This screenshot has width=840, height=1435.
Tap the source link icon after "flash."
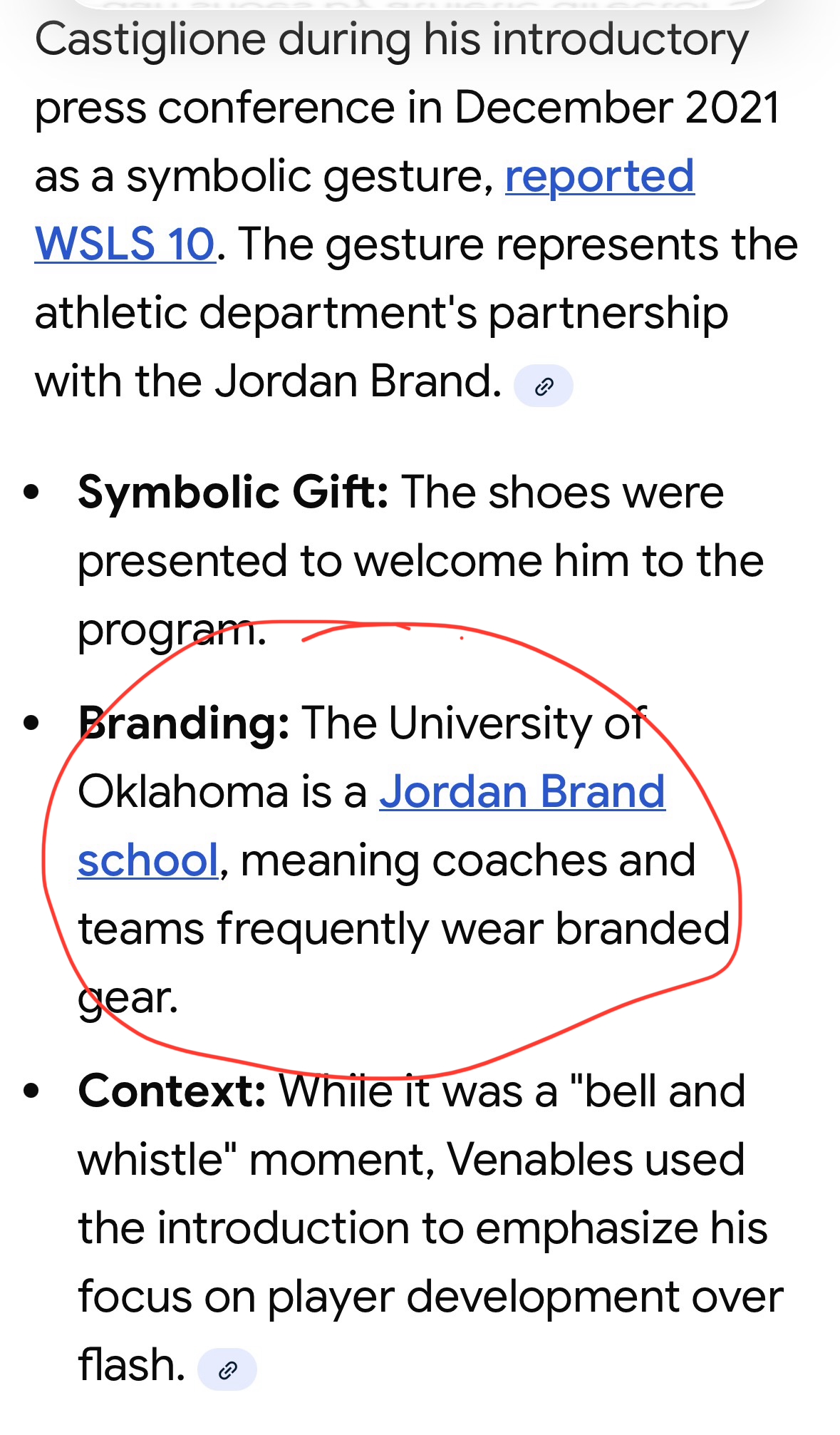[x=227, y=1369]
